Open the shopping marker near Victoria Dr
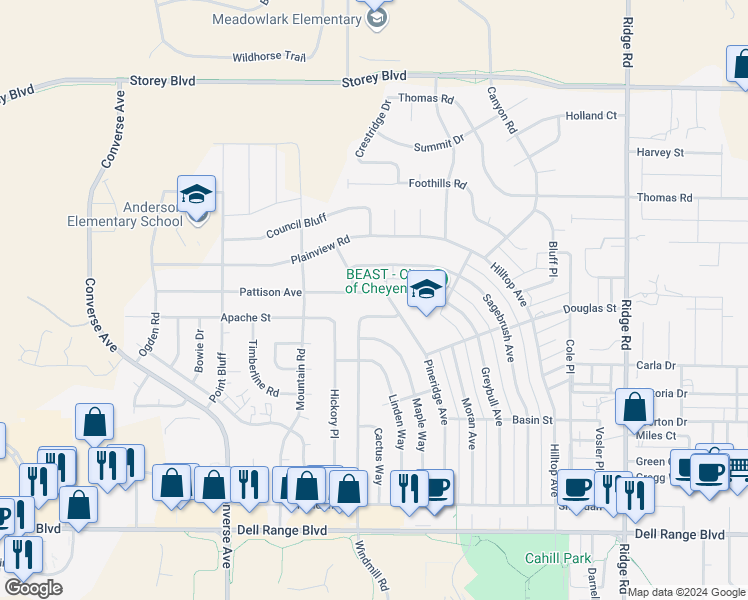The image size is (748, 600). [634, 407]
